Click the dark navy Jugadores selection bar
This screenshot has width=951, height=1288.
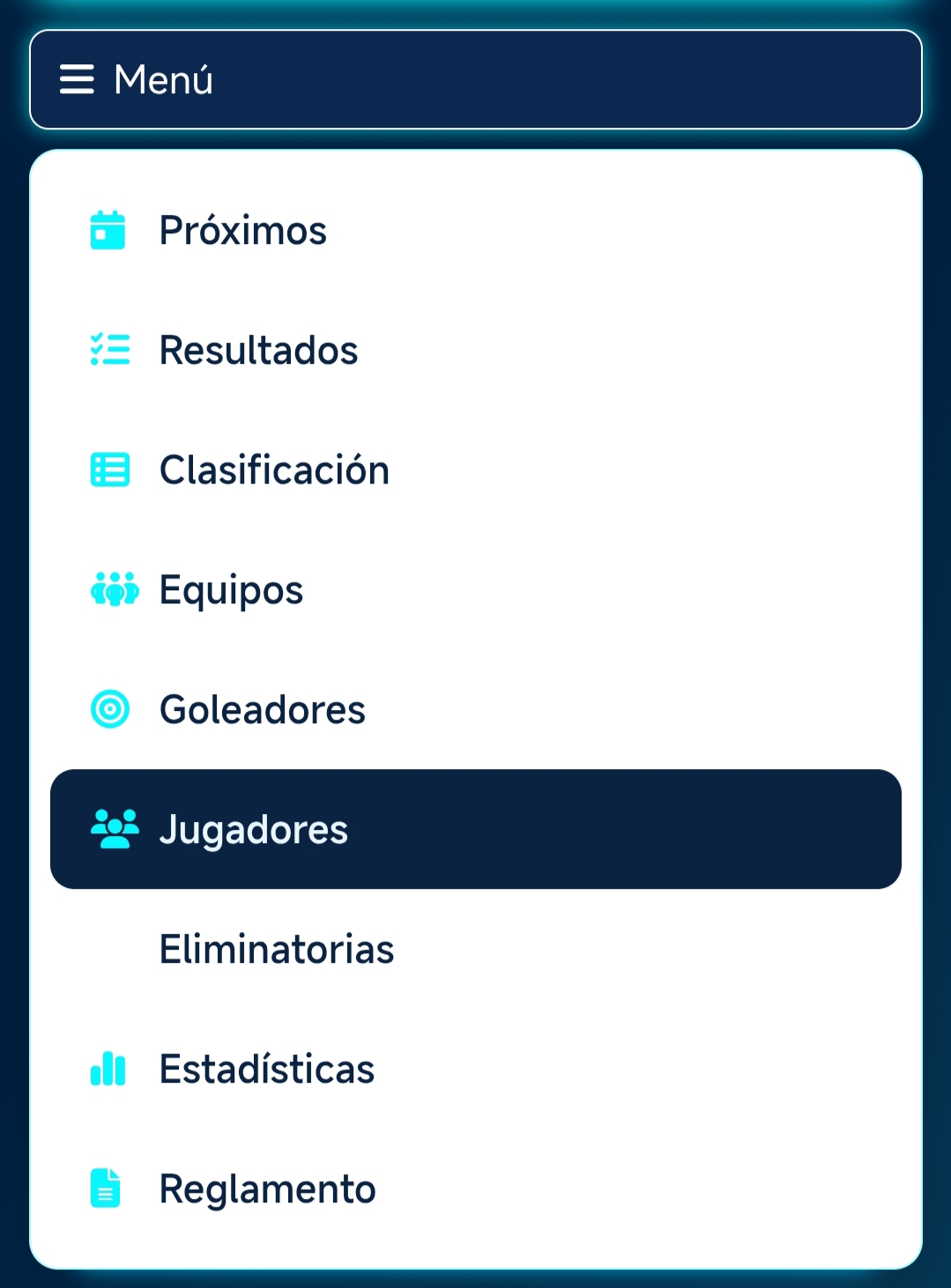coord(476,828)
